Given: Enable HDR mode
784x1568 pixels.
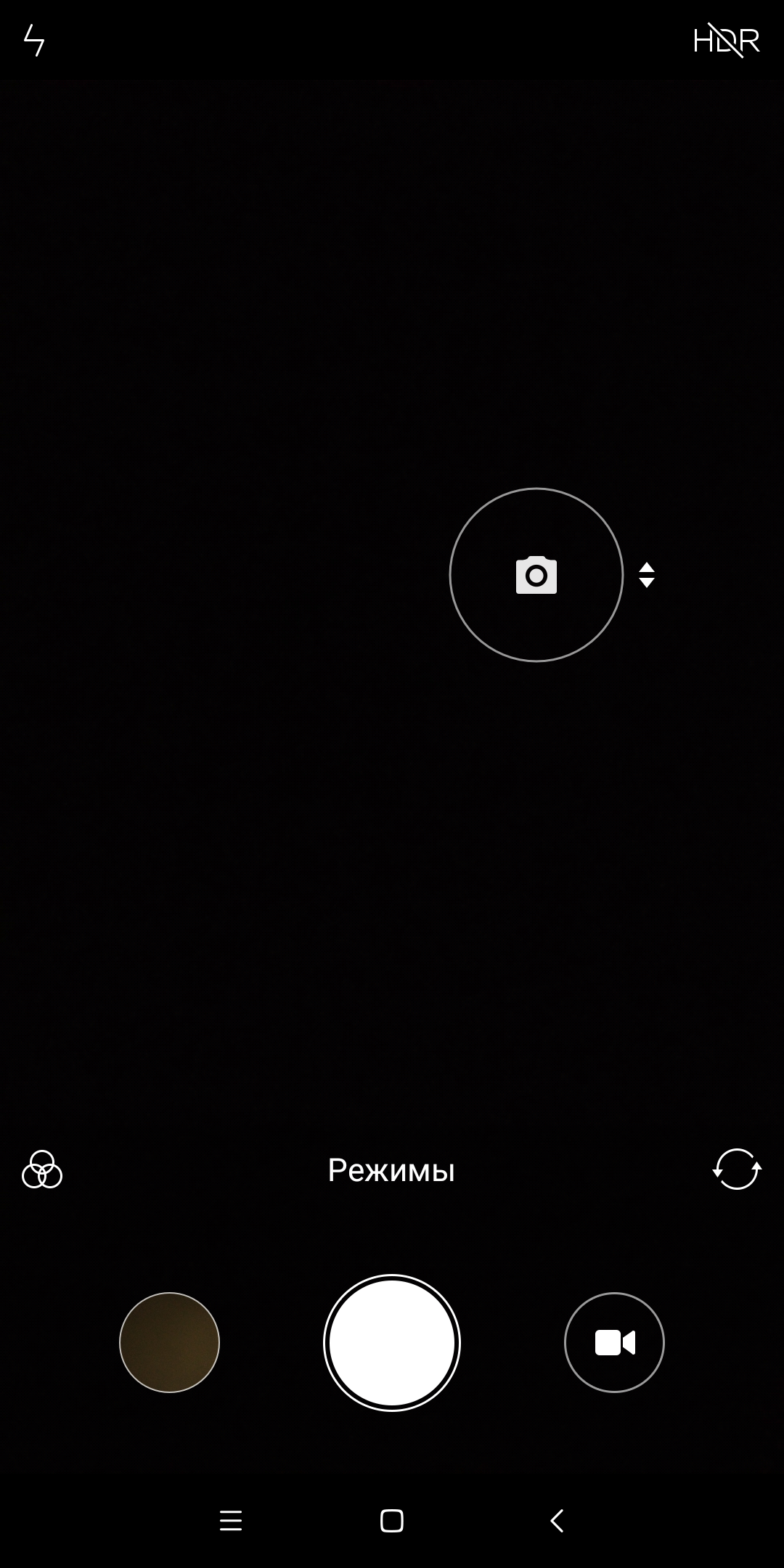Looking at the screenshot, I should click(726, 40).
